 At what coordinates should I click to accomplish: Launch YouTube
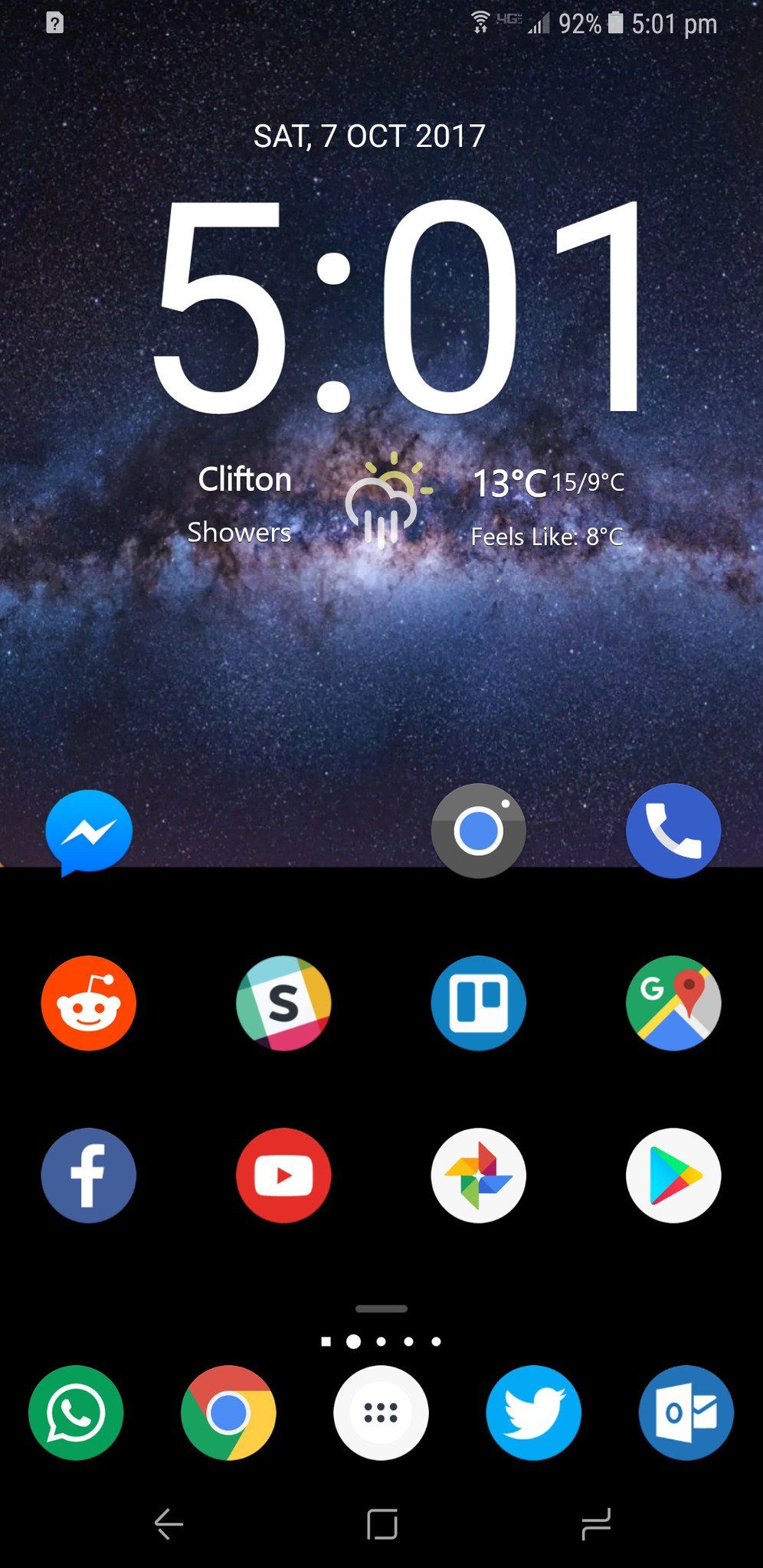283,1177
